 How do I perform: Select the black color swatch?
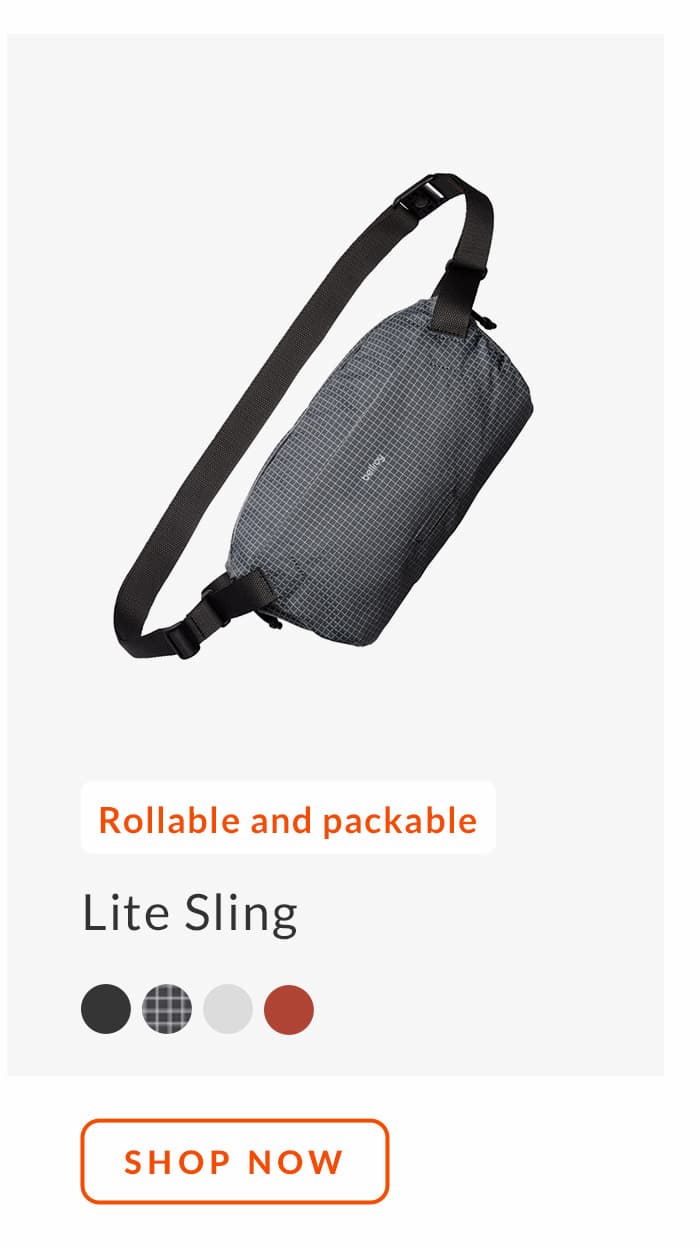pyautogui.click(x=106, y=1009)
